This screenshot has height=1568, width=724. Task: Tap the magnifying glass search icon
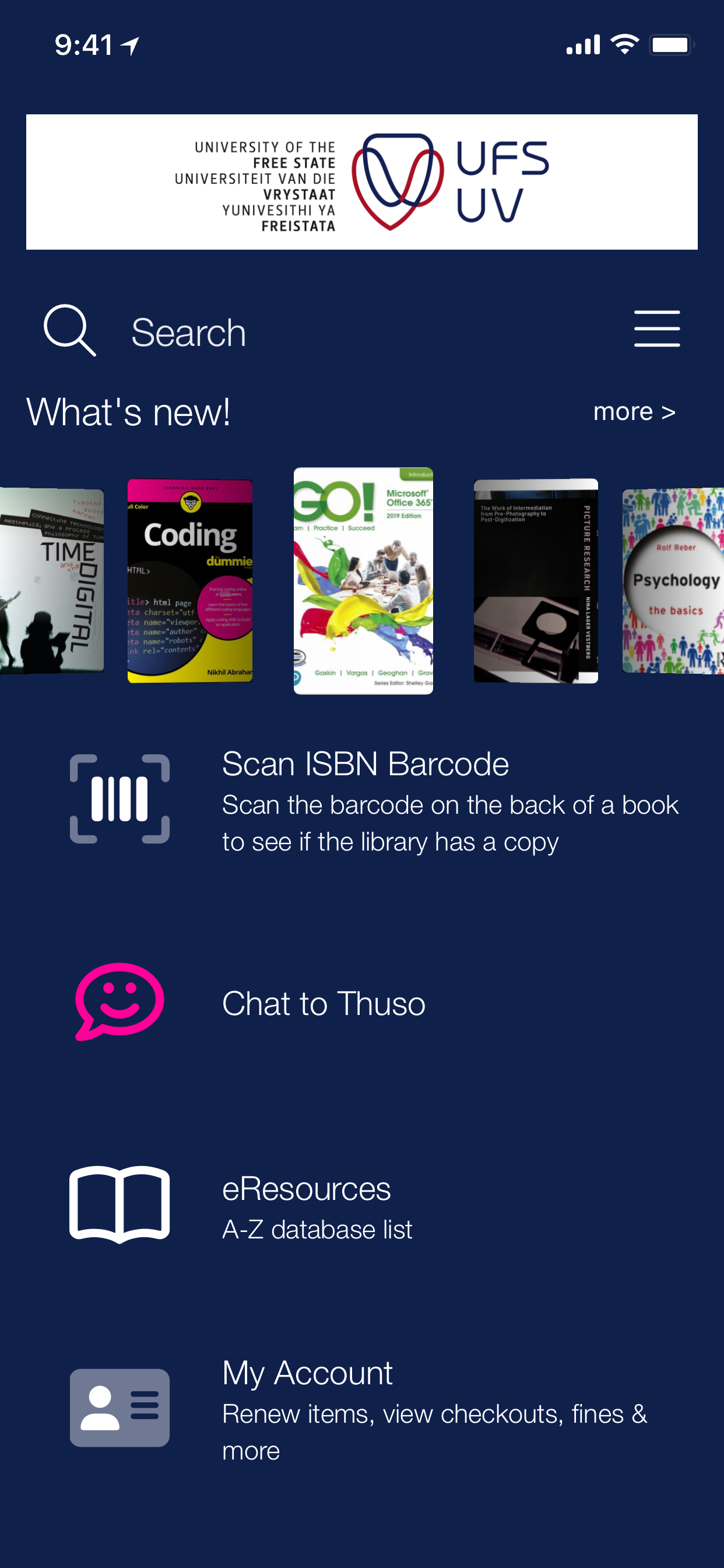(x=69, y=331)
